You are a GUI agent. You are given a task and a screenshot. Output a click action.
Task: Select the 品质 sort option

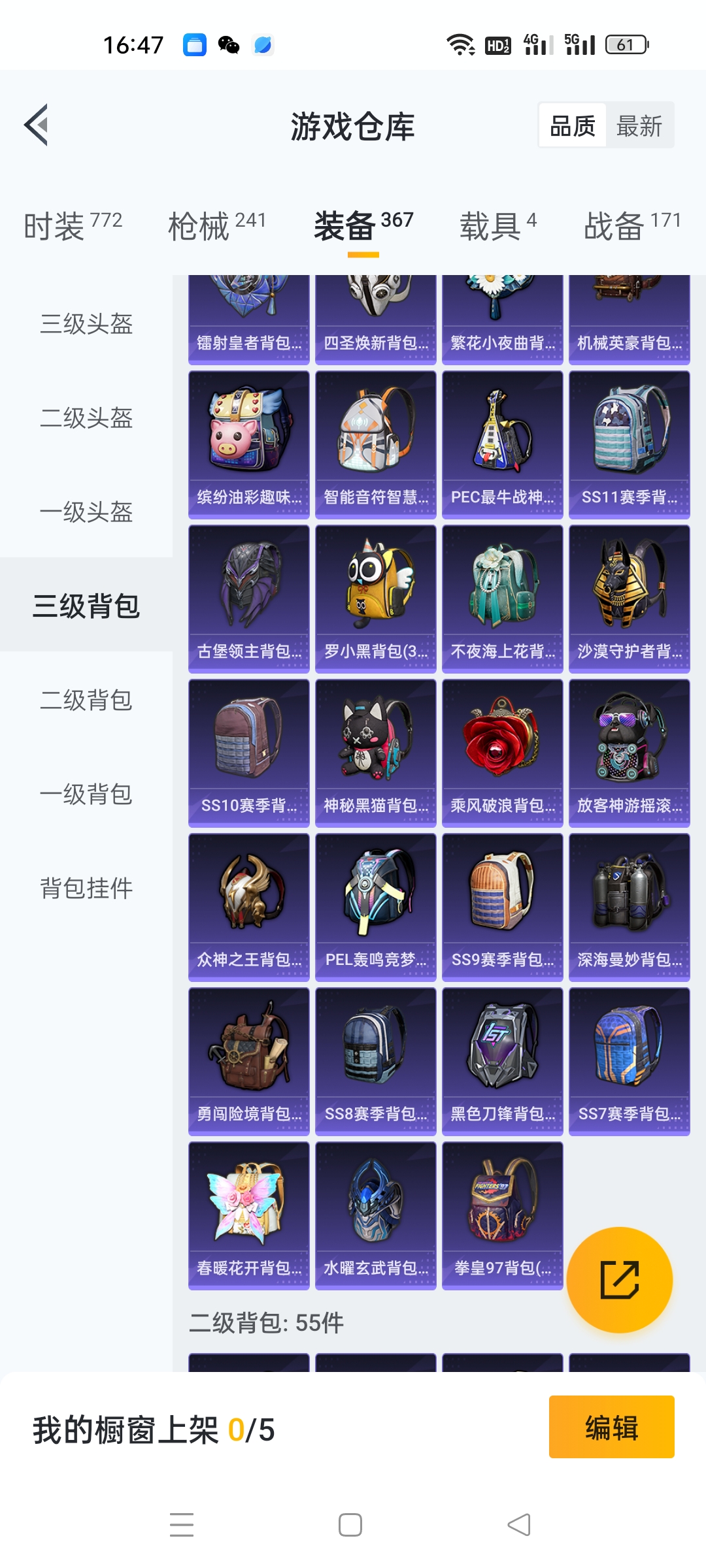573,125
